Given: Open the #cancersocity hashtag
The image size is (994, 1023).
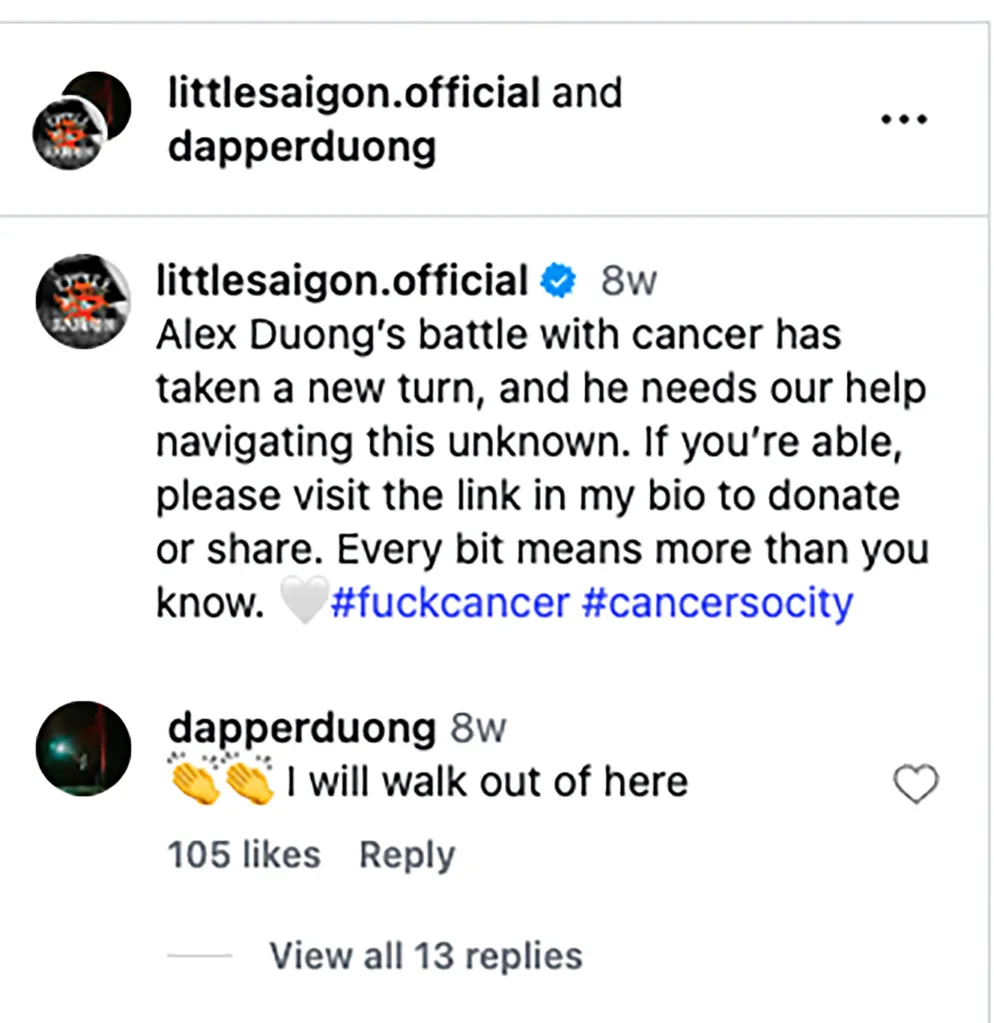Looking at the screenshot, I should (716, 604).
